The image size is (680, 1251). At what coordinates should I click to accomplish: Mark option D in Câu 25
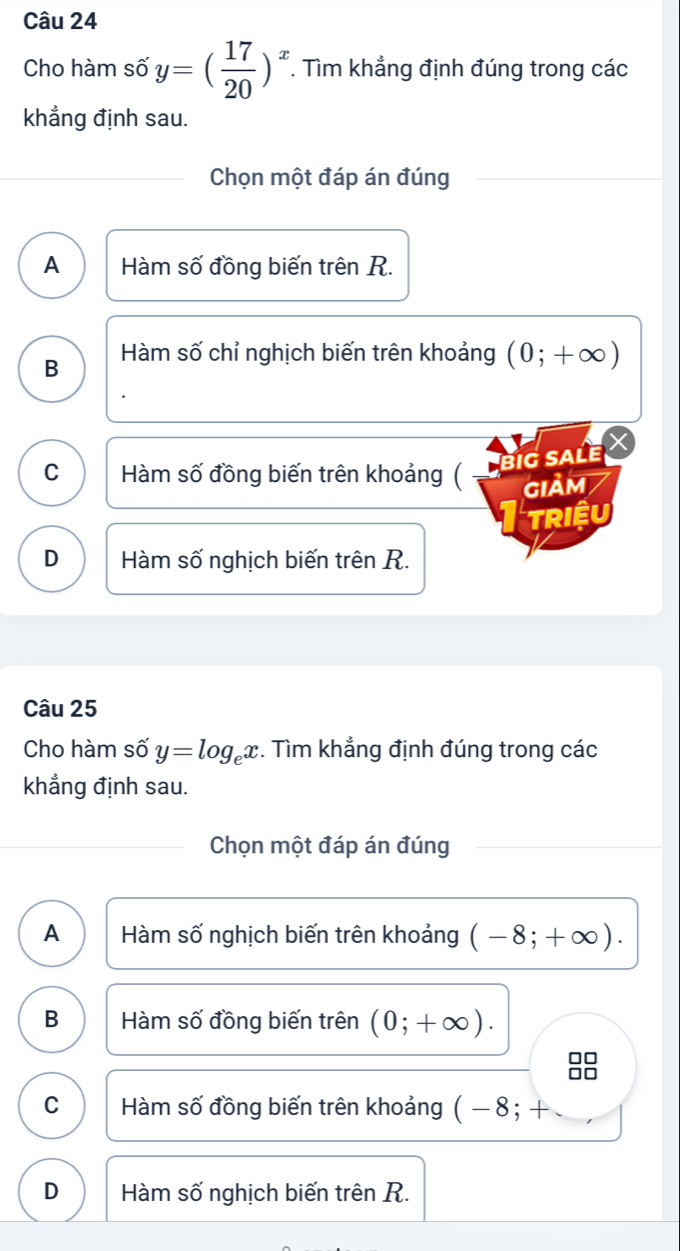point(51,1191)
